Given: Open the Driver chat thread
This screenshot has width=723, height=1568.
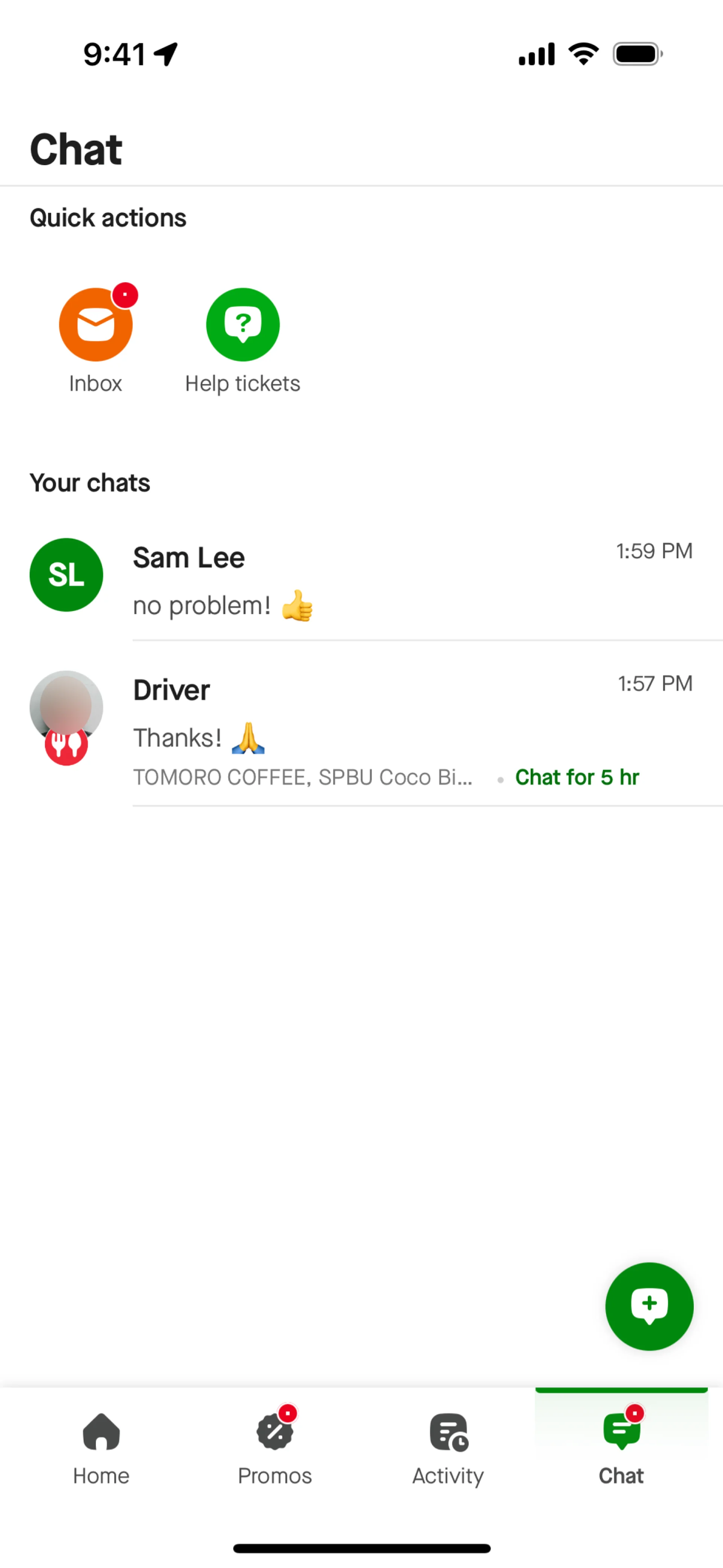Looking at the screenshot, I should 361,725.
